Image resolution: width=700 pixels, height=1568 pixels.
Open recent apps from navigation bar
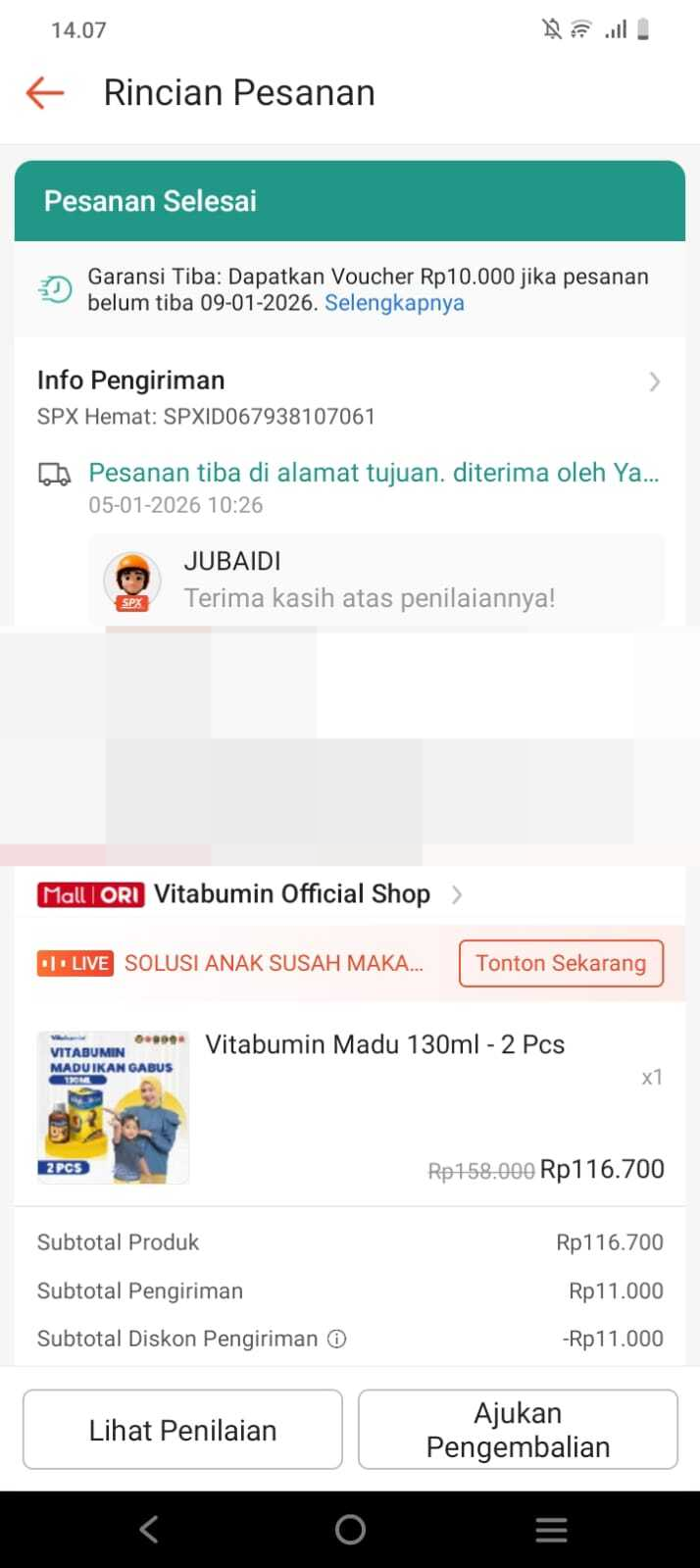551,1529
